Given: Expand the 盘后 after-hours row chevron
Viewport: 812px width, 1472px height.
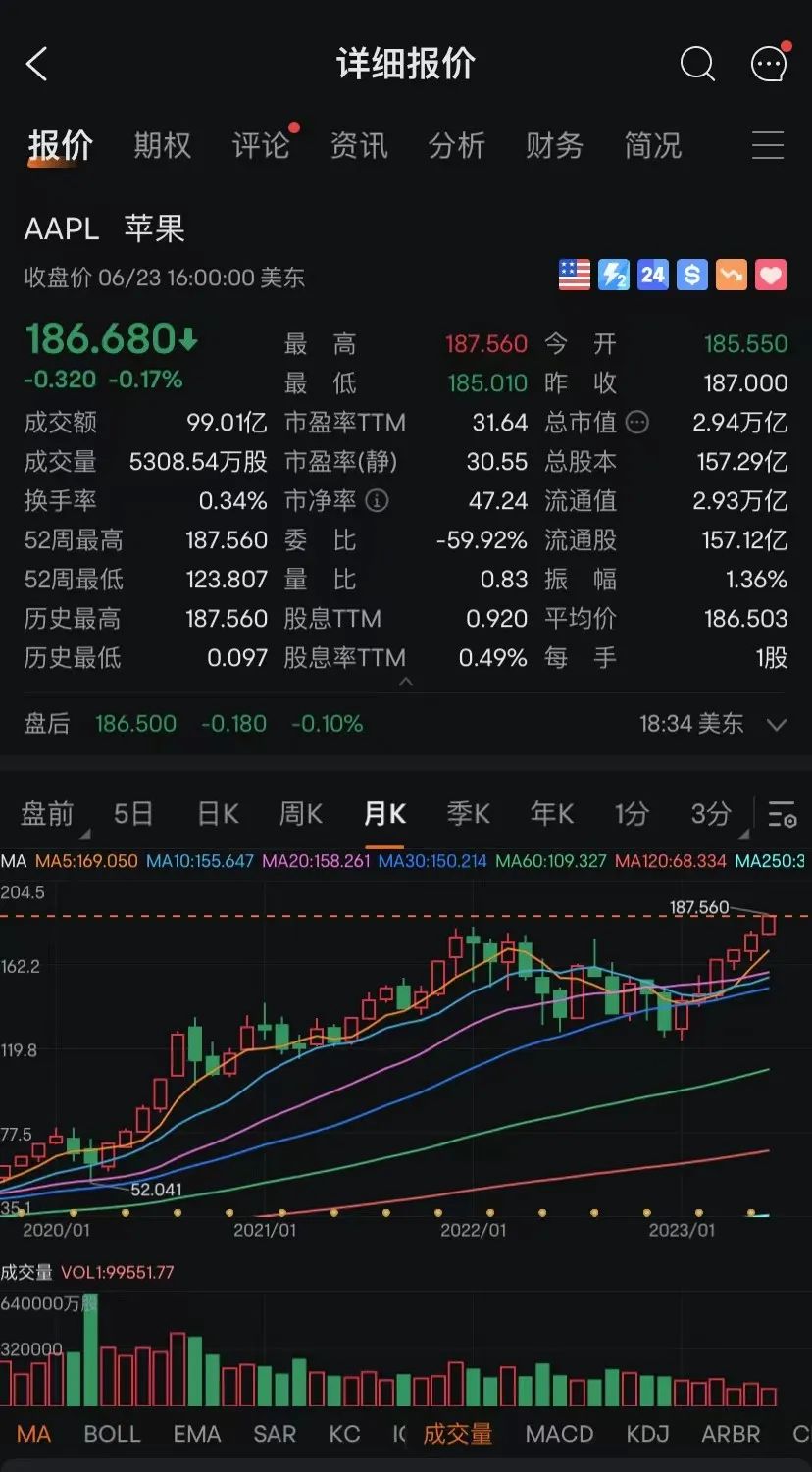Looking at the screenshot, I should (776, 725).
